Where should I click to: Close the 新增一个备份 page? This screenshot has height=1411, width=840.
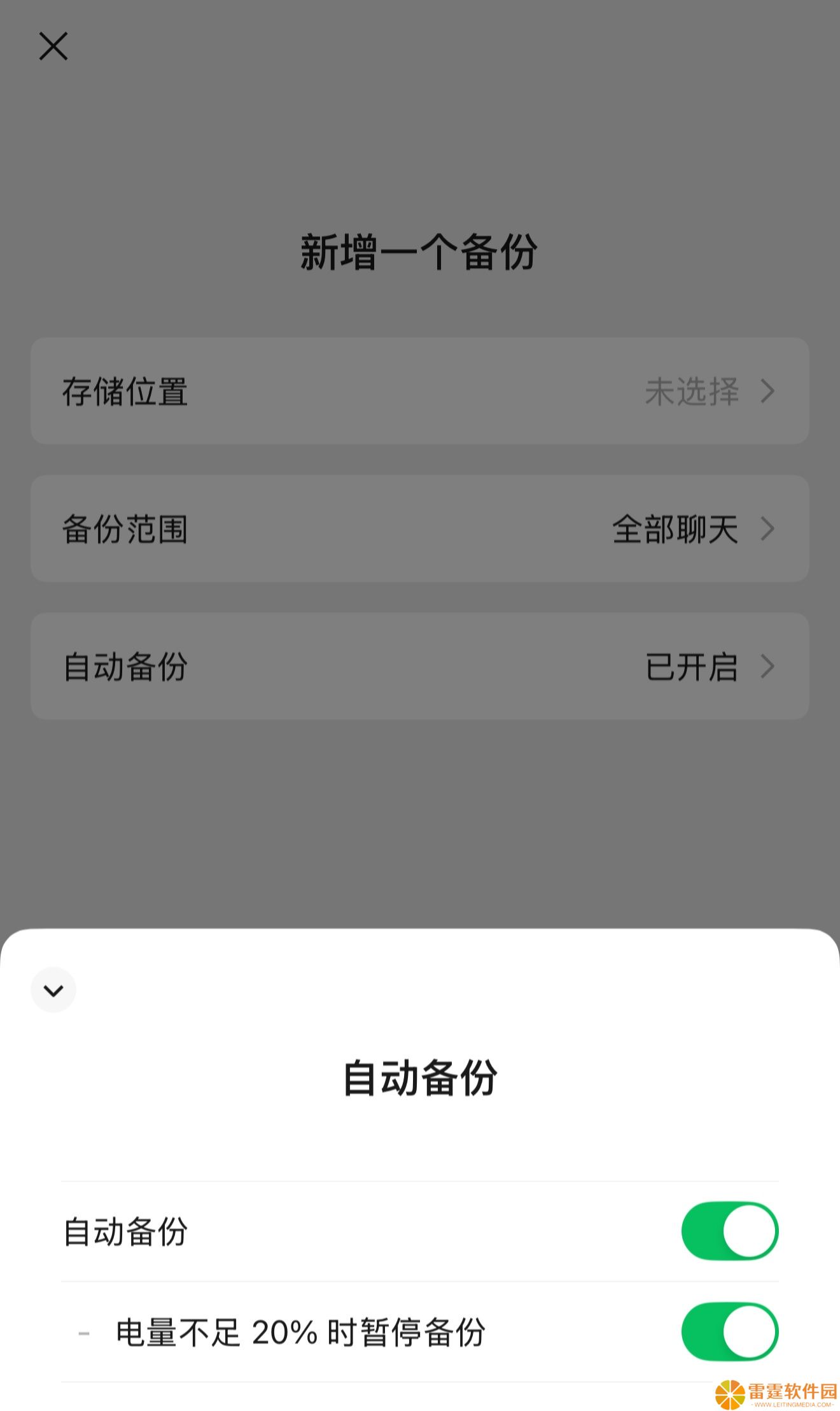point(53,46)
